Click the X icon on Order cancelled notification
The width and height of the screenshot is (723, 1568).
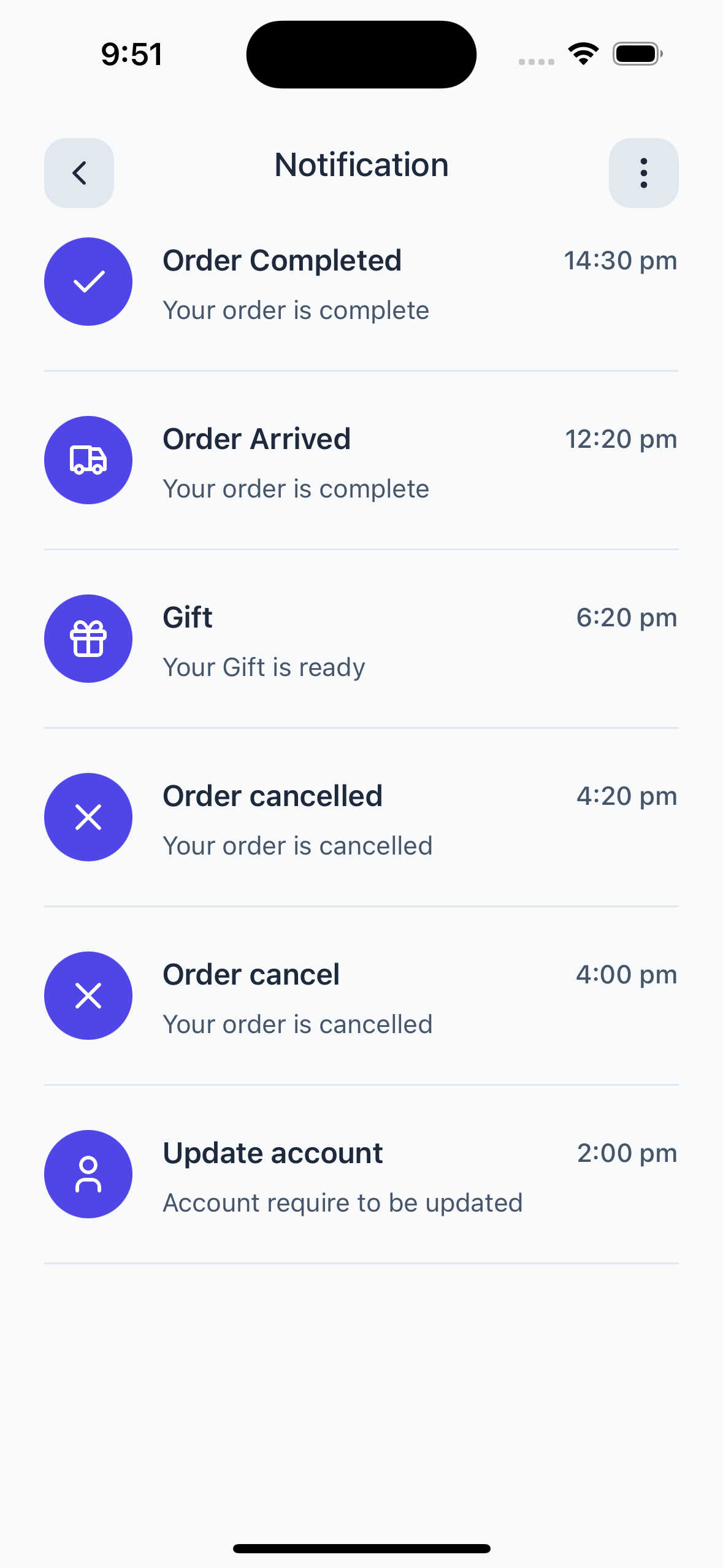tap(88, 817)
